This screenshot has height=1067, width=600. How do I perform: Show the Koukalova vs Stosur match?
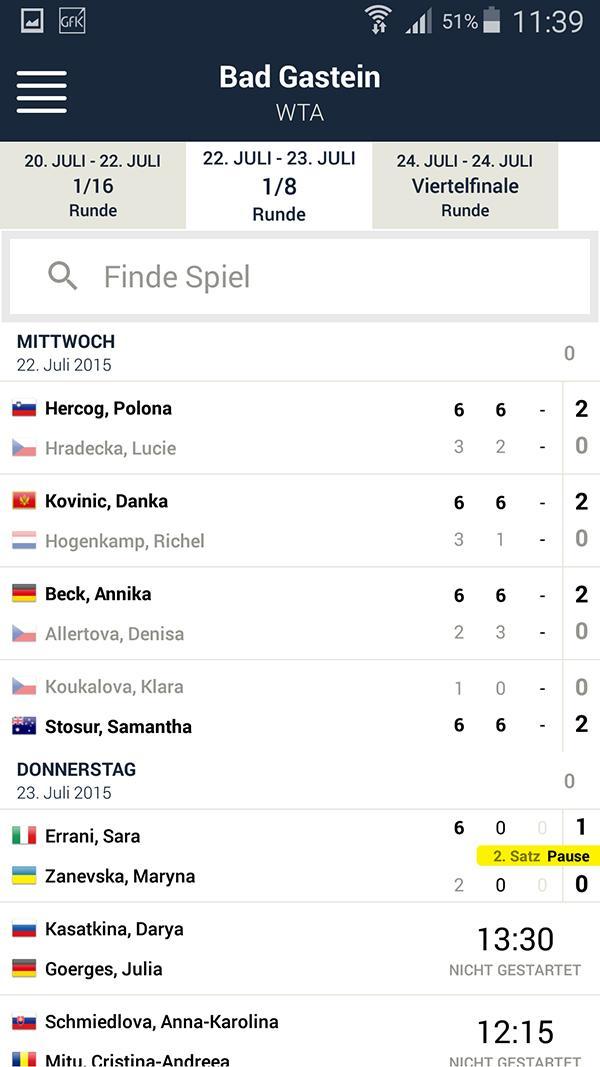[x=280, y=706]
